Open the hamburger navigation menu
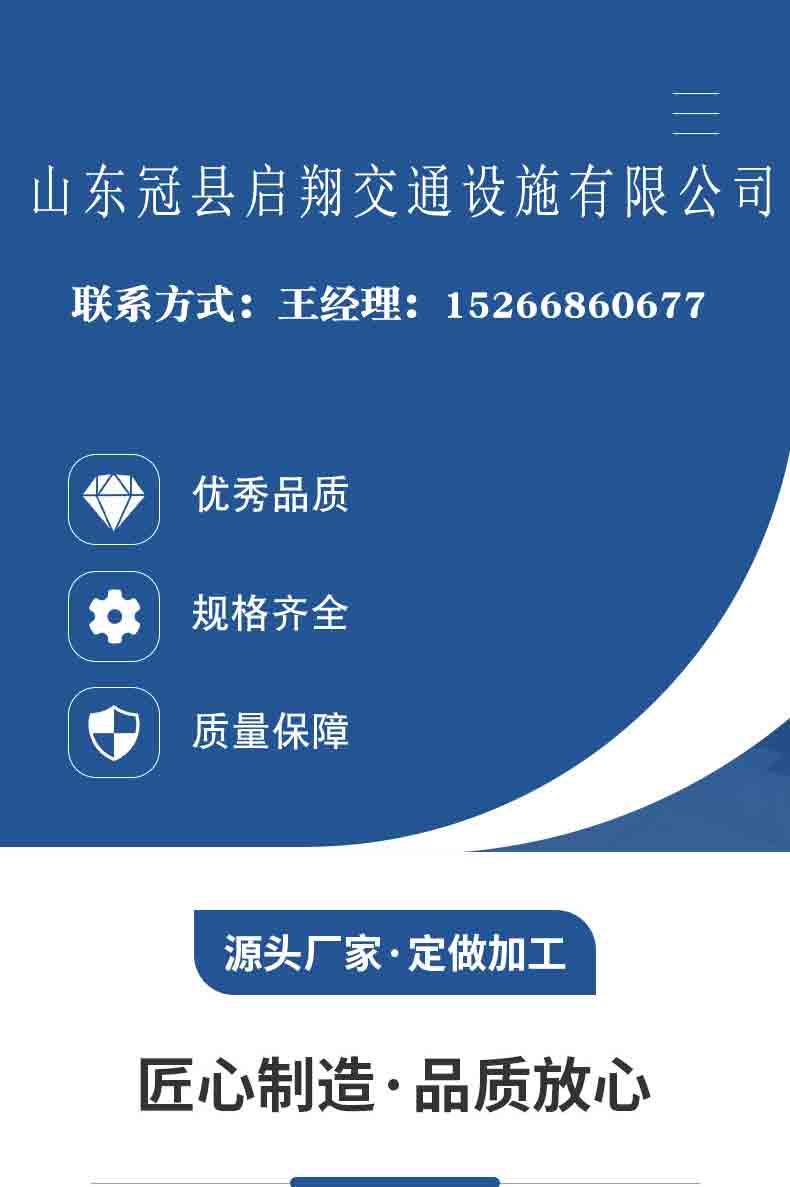 [x=695, y=114]
